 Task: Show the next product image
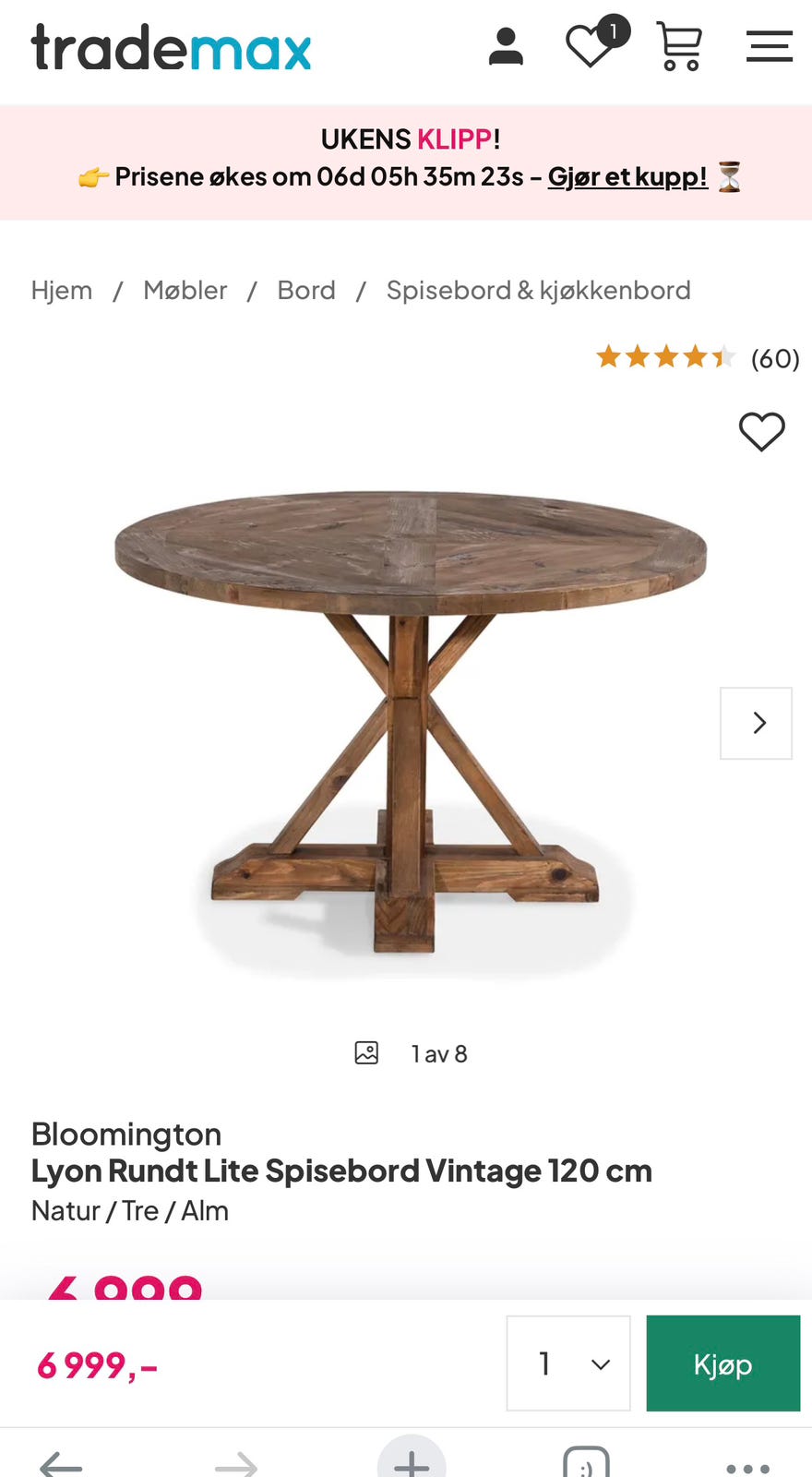pos(757,723)
